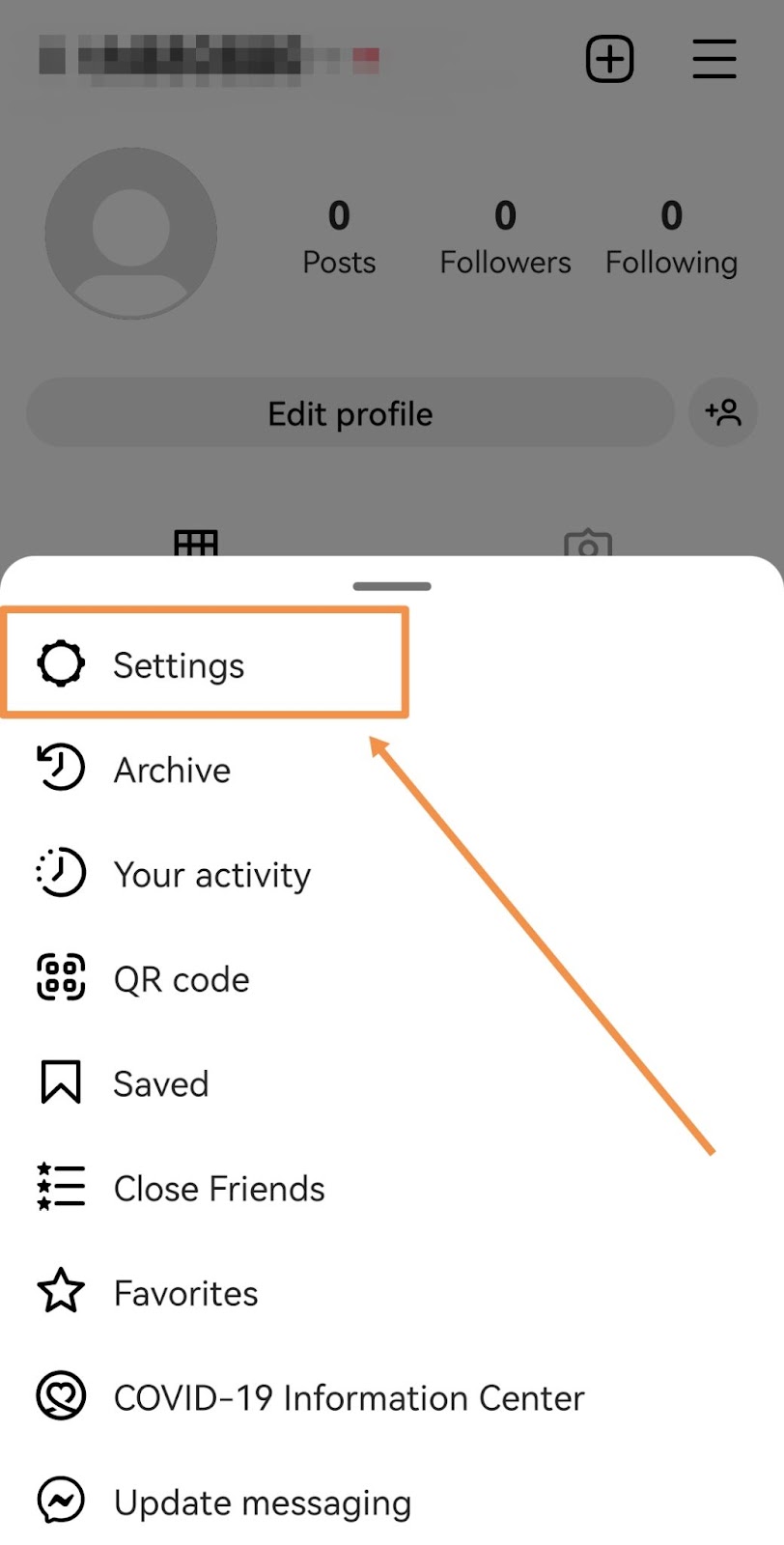The height and width of the screenshot is (1545, 784).
Task: Select Update messaging
Action: [262, 1502]
